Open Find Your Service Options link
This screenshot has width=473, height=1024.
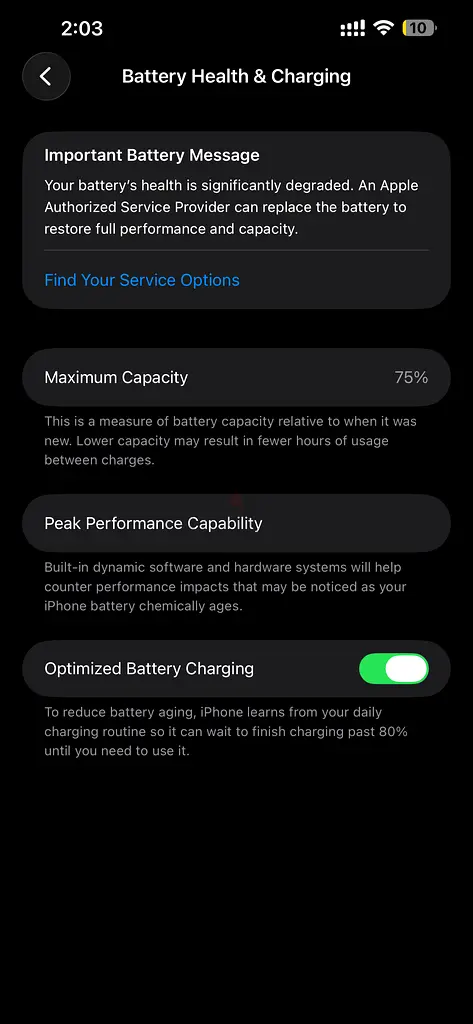coord(142,280)
